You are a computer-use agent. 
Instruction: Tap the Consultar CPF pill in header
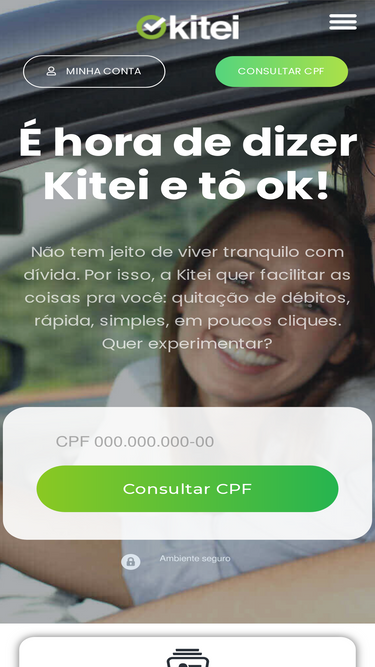tap(281, 71)
